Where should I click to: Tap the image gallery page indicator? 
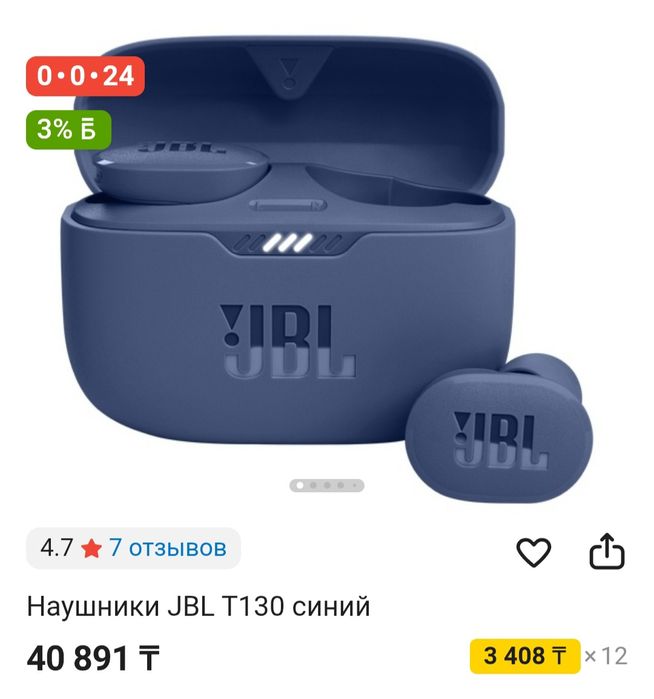(327, 485)
